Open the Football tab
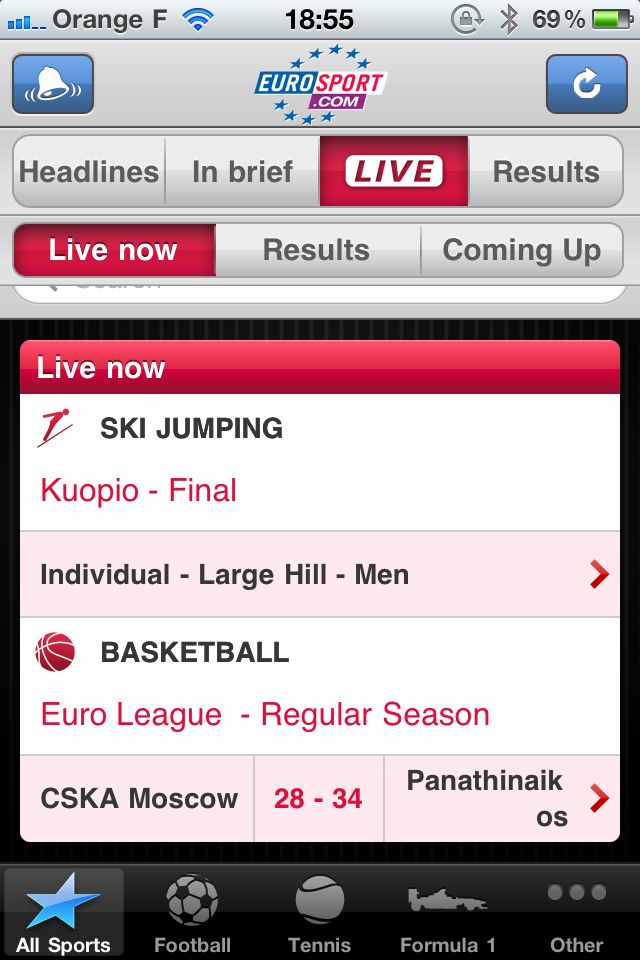Screen dimensions: 640x960 (192, 912)
